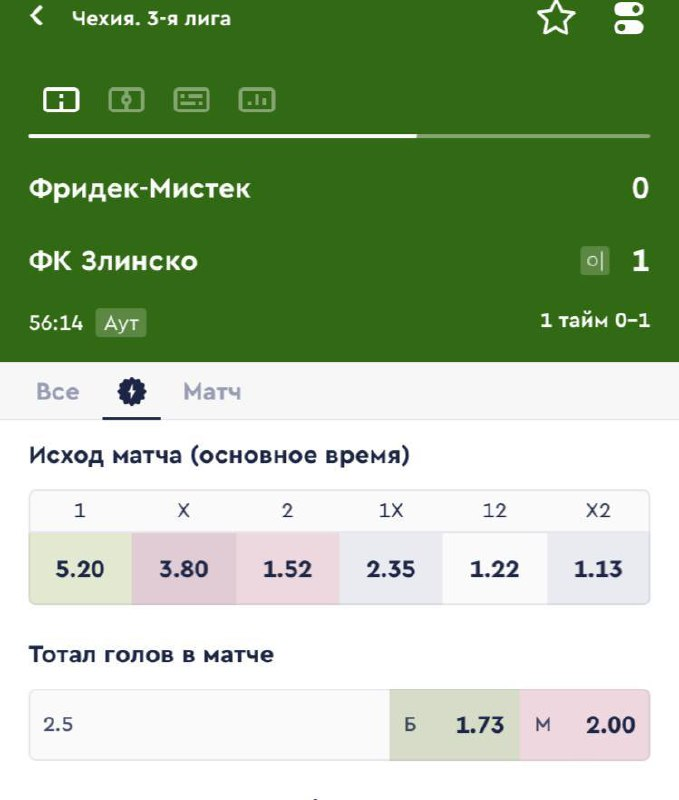Open the toggle settings icon

click(629, 18)
